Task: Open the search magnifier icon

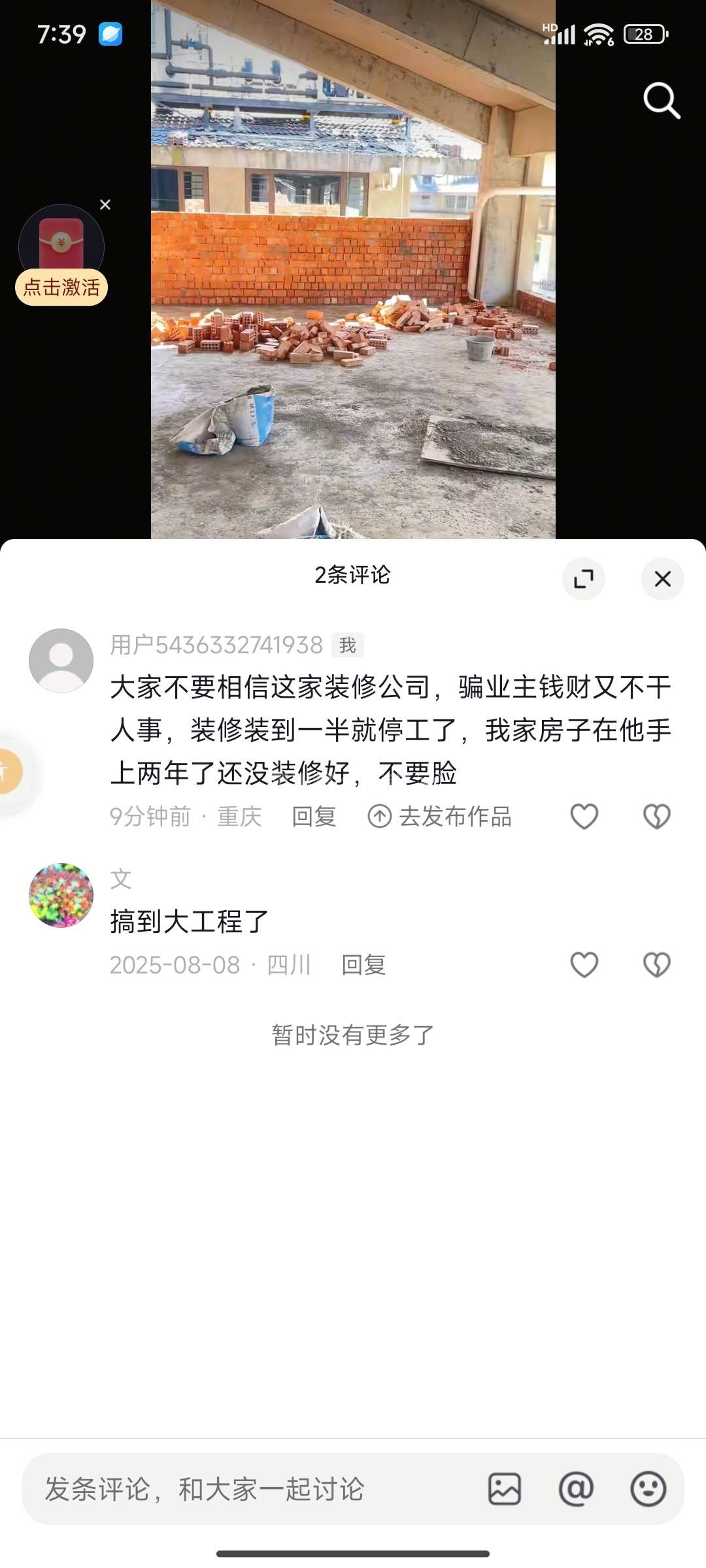Action: (x=662, y=101)
